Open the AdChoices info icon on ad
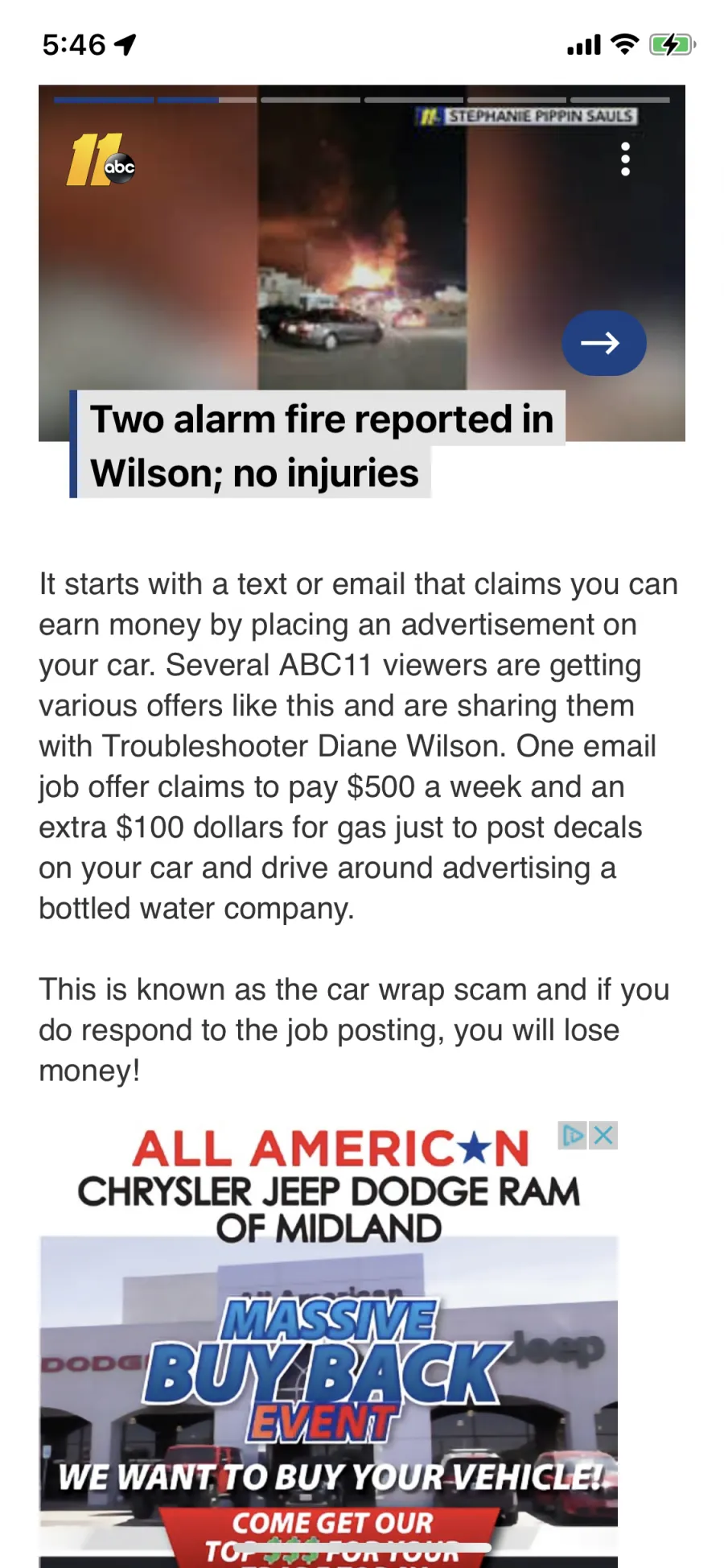Screen dimensions: 724x1568 pos(574,1136)
